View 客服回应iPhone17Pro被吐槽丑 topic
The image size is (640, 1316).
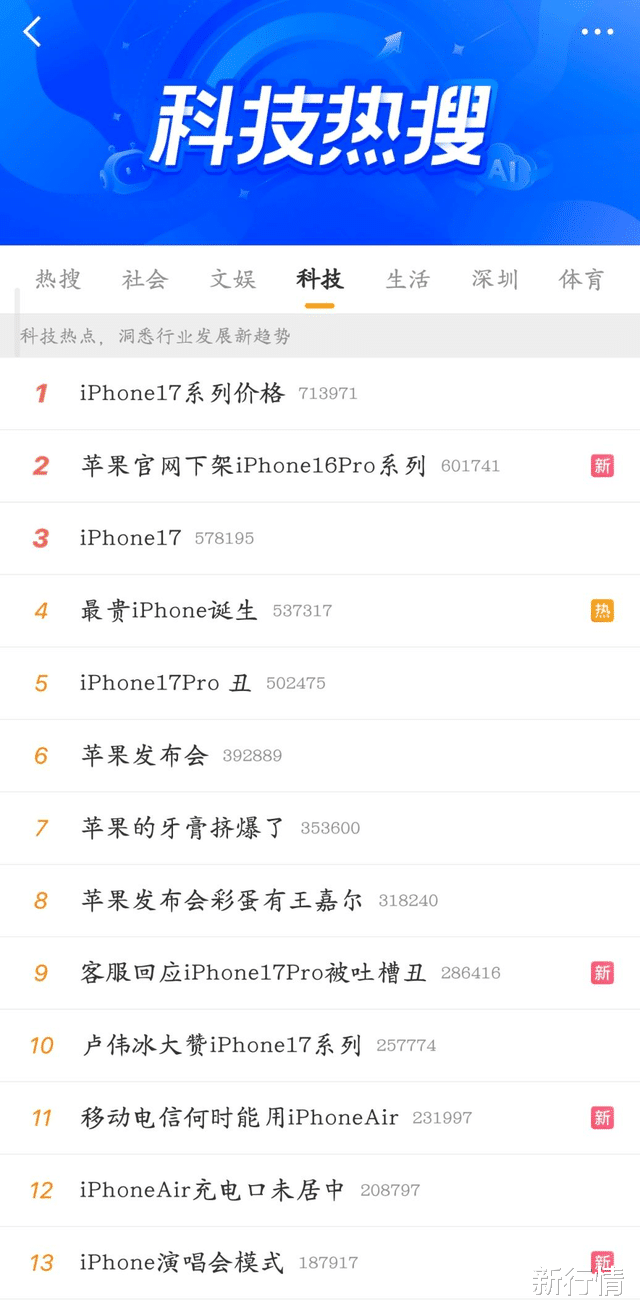[253, 973]
